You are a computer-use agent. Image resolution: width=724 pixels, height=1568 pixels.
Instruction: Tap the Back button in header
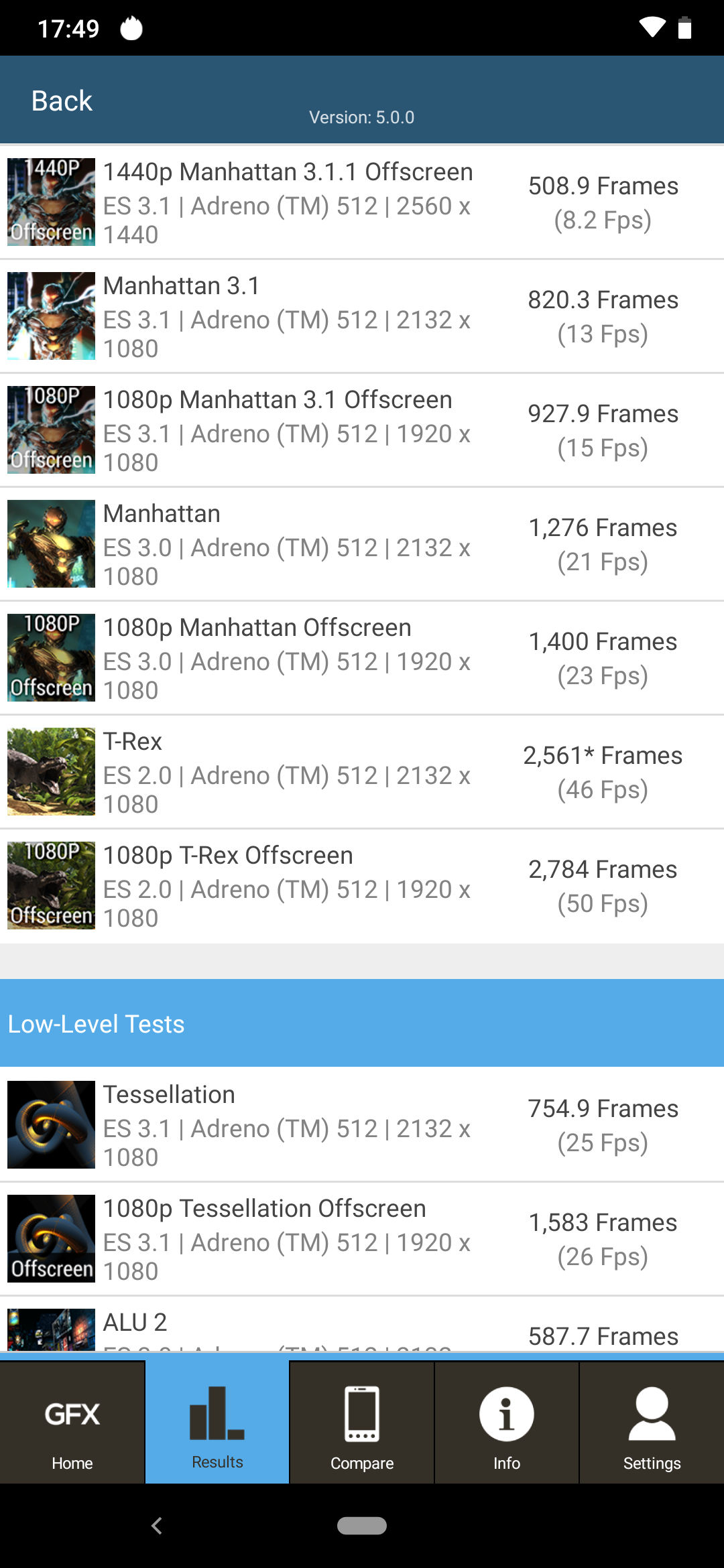[x=62, y=101]
